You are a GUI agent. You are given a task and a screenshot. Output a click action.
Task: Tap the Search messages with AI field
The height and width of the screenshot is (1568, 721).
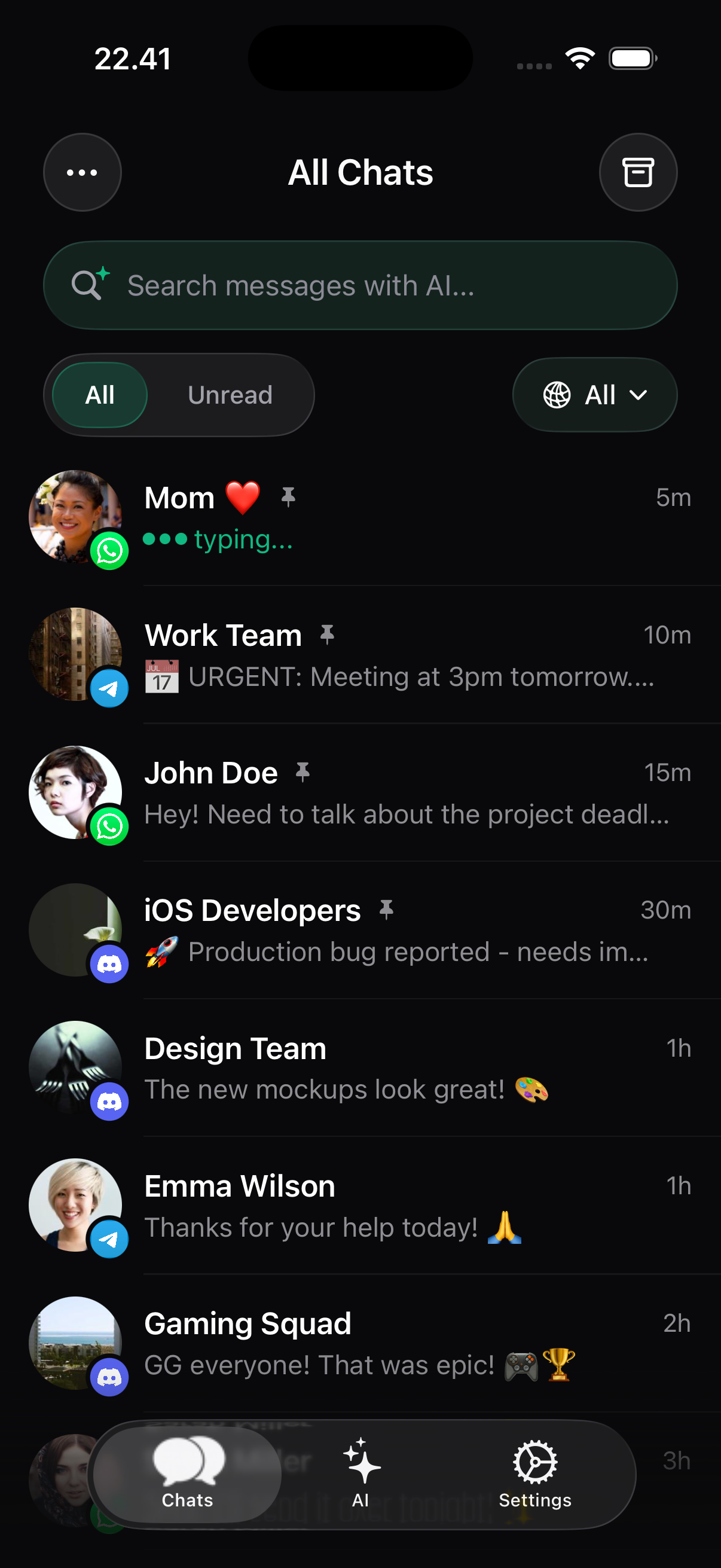coord(360,285)
